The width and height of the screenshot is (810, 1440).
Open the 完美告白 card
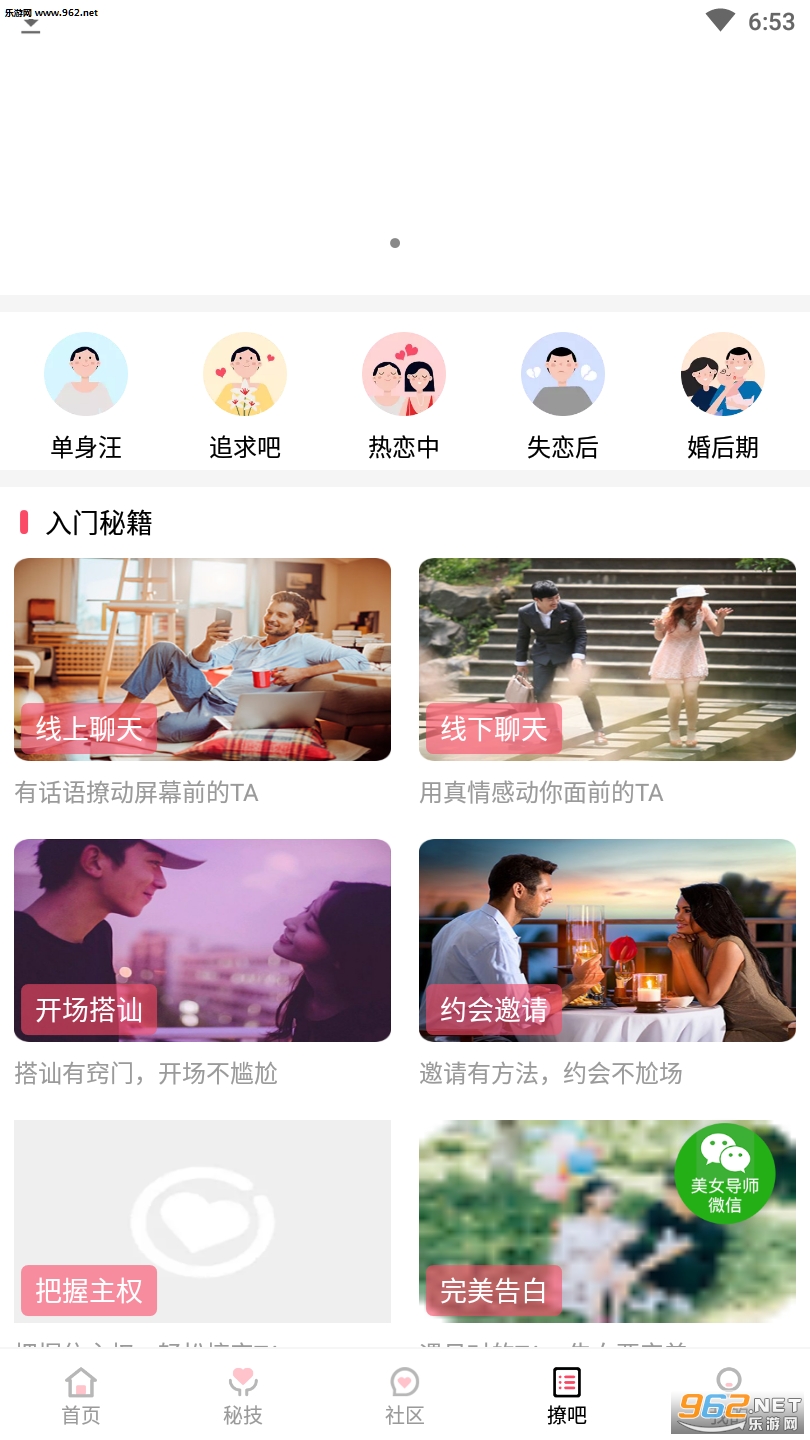pyautogui.click(x=607, y=1221)
